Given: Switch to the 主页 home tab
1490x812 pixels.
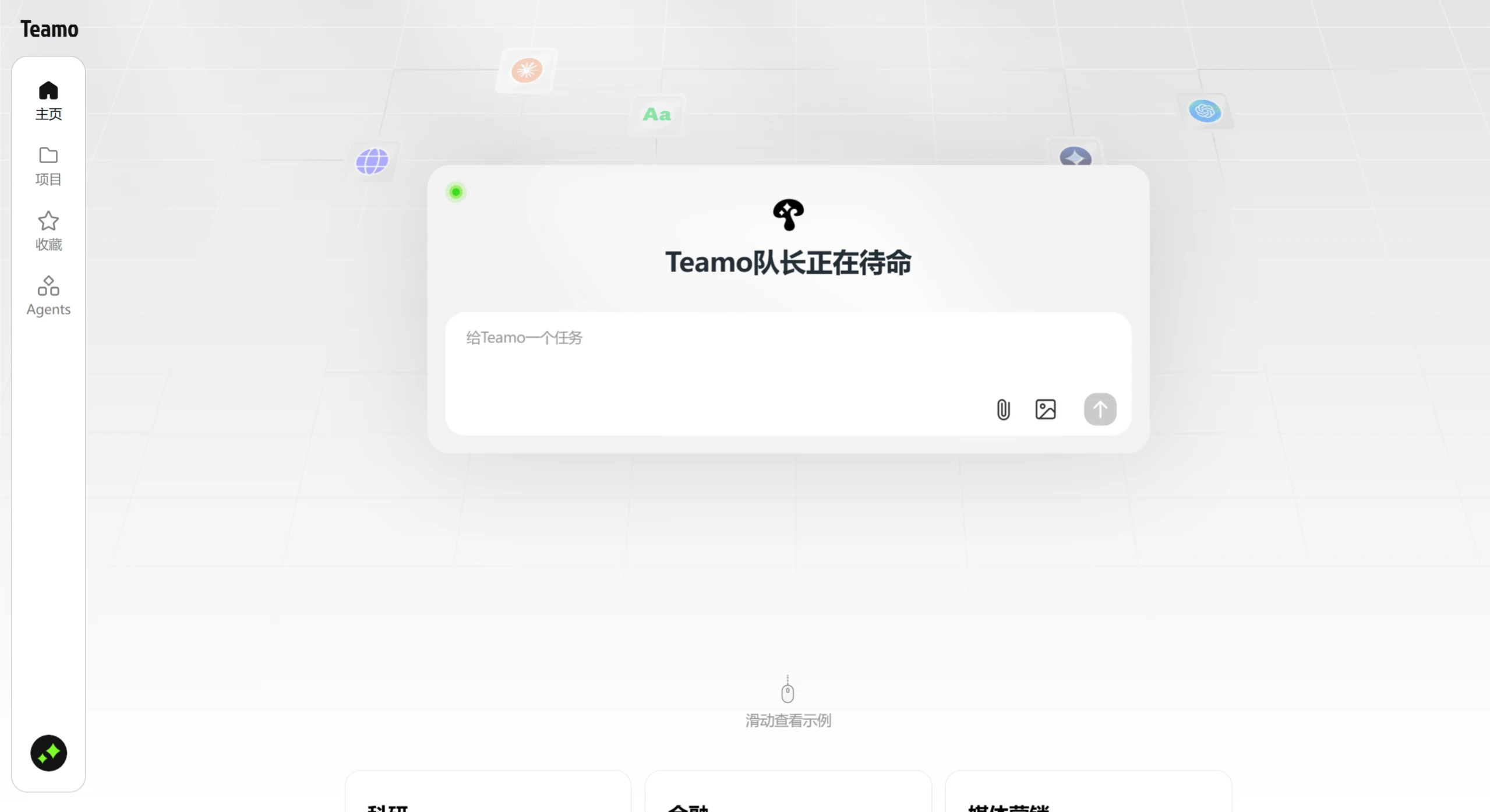Looking at the screenshot, I should (x=48, y=100).
